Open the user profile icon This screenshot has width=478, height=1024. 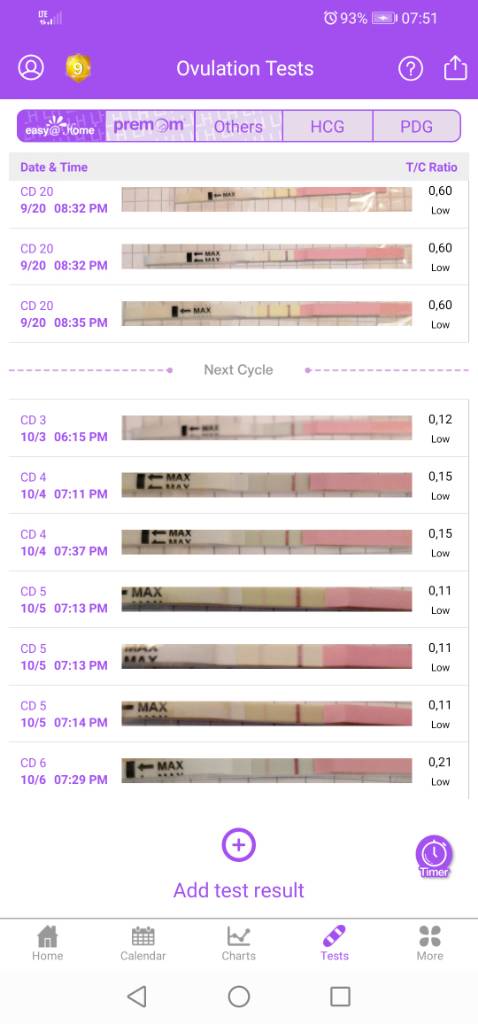click(31, 68)
